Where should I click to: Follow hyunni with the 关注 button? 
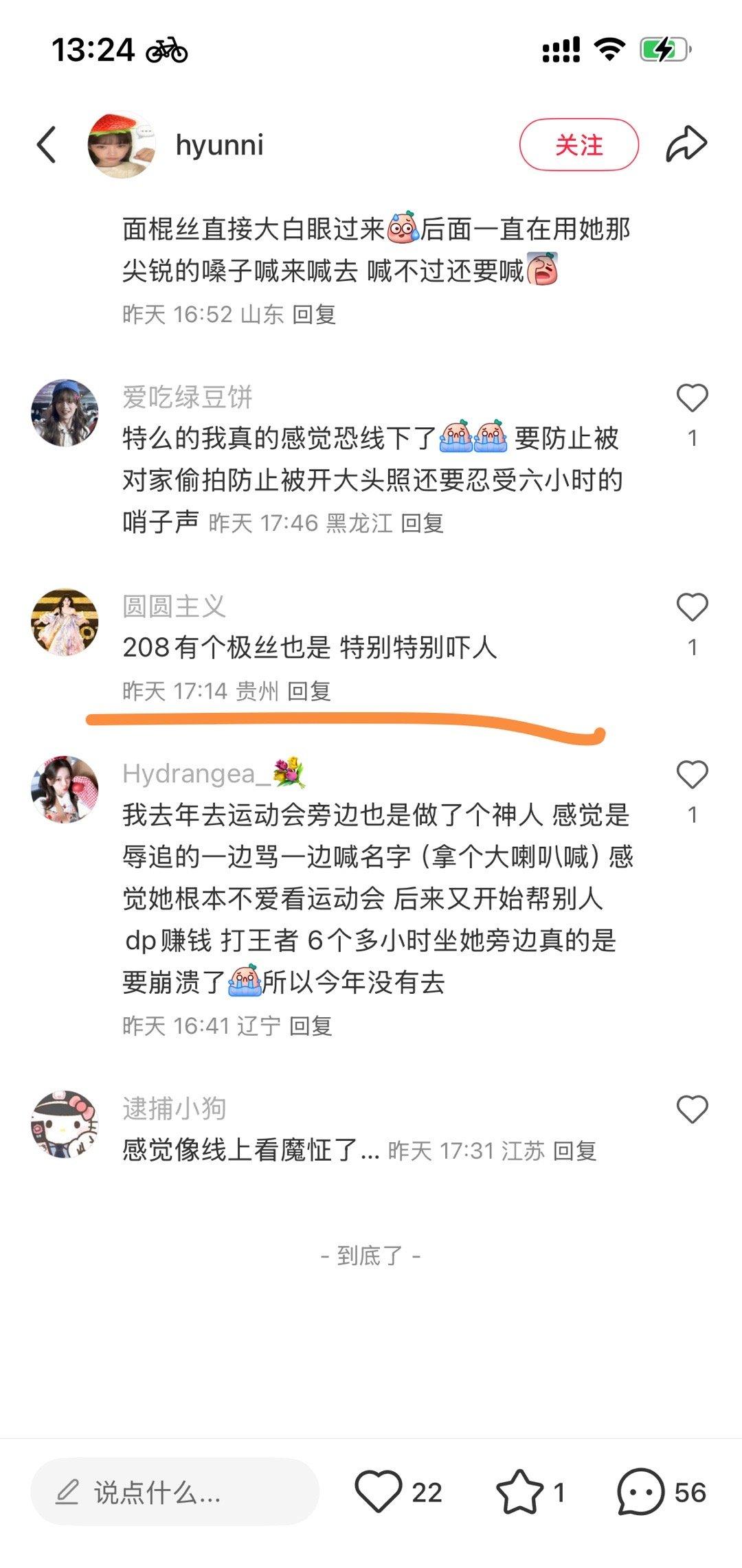point(578,145)
